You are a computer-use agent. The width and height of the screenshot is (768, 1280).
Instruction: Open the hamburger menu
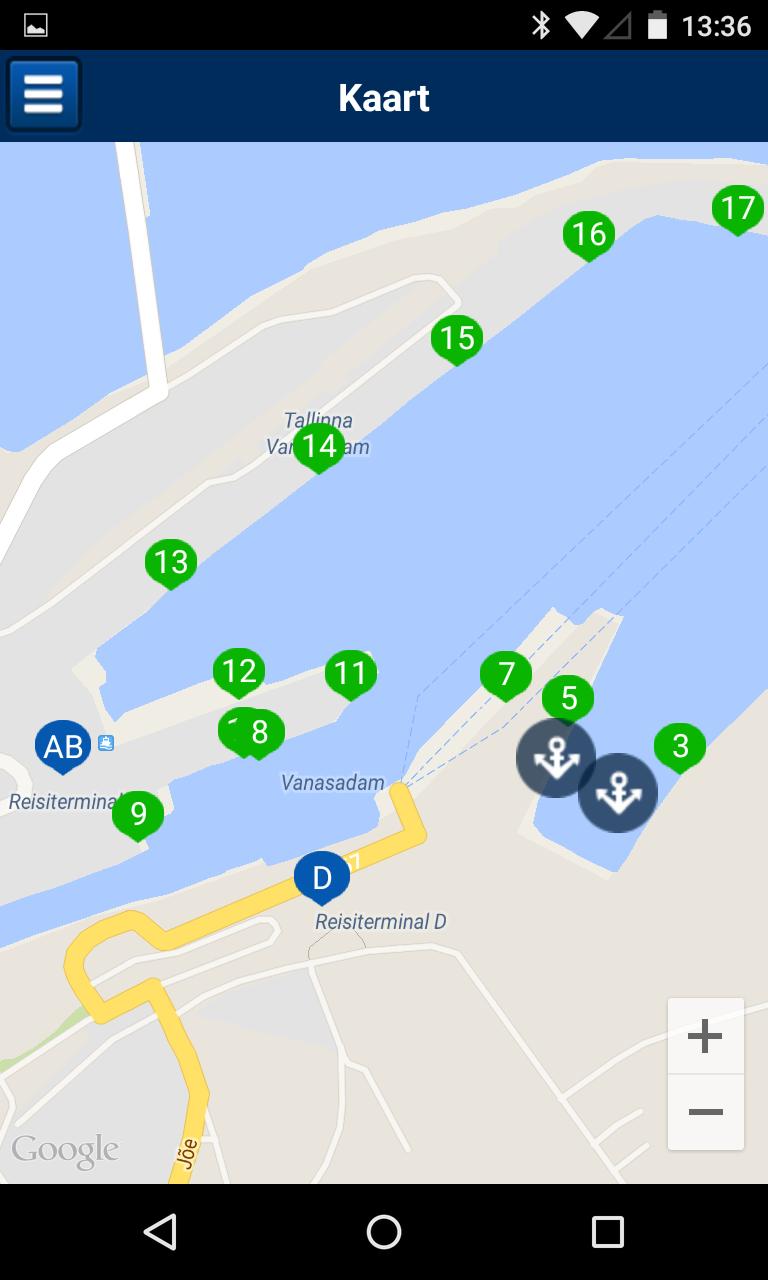(43, 95)
